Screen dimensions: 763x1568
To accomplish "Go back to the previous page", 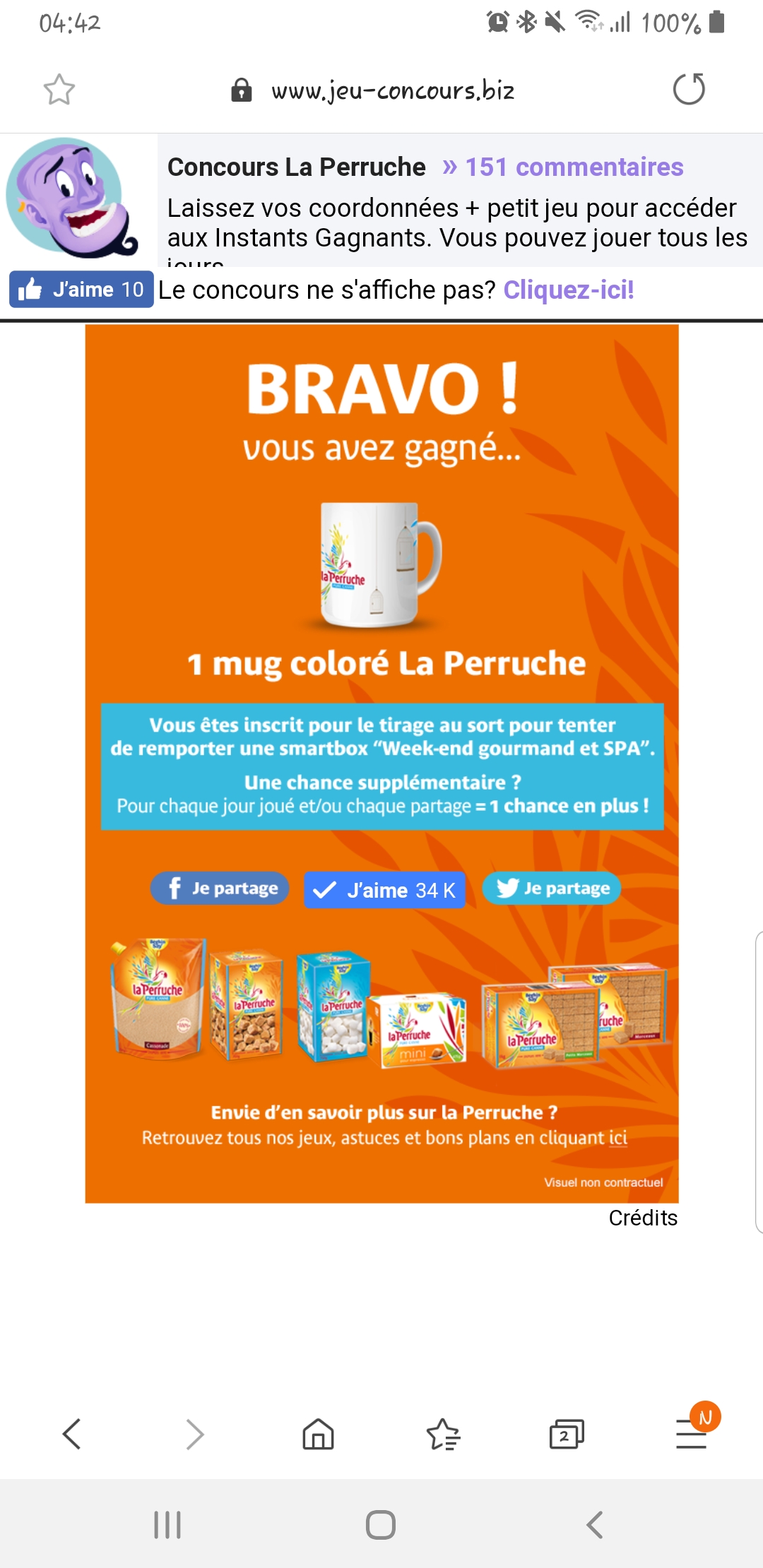I will click(x=72, y=1435).
